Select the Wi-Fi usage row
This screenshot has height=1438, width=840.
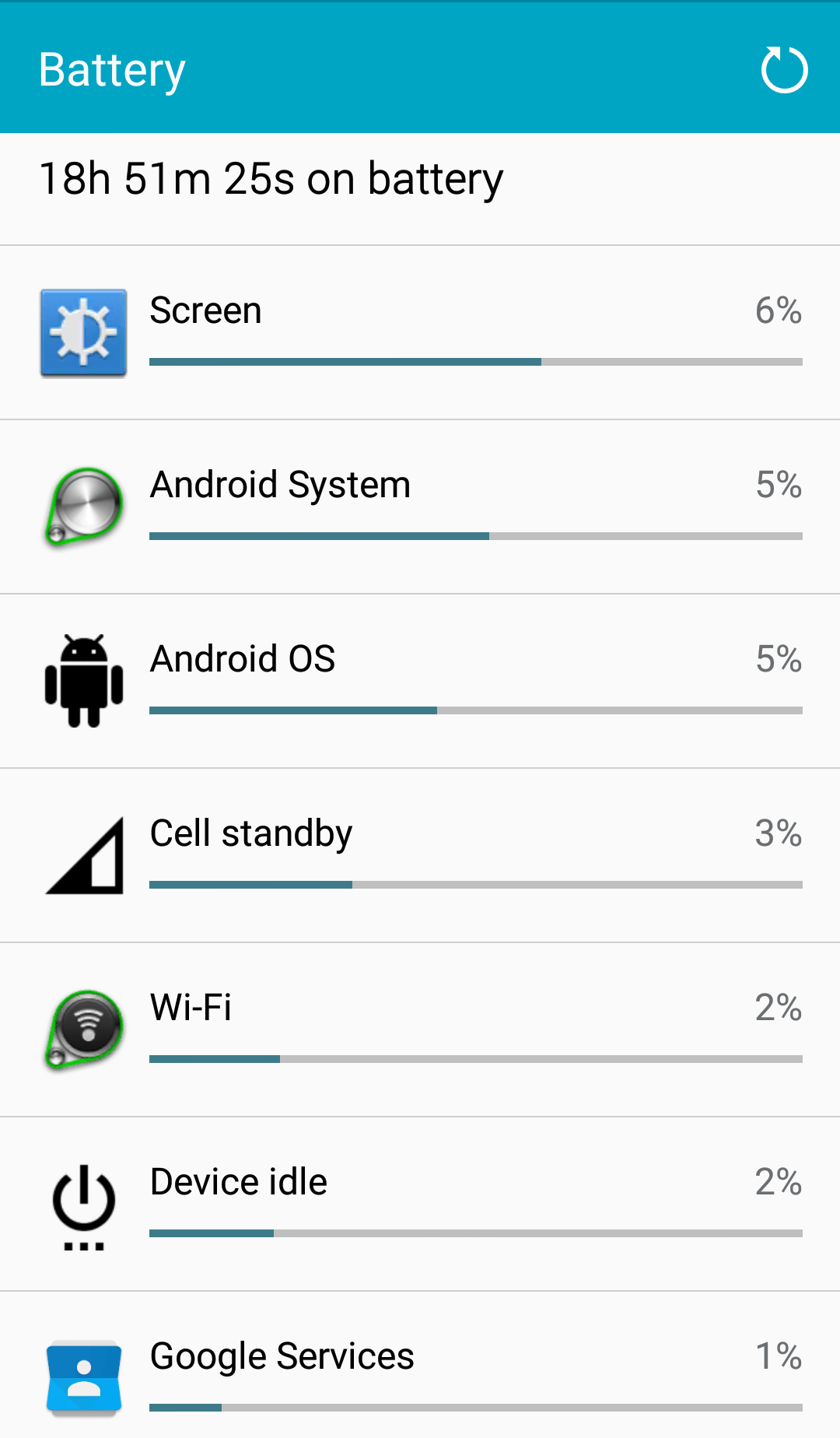click(x=420, y=1029)
